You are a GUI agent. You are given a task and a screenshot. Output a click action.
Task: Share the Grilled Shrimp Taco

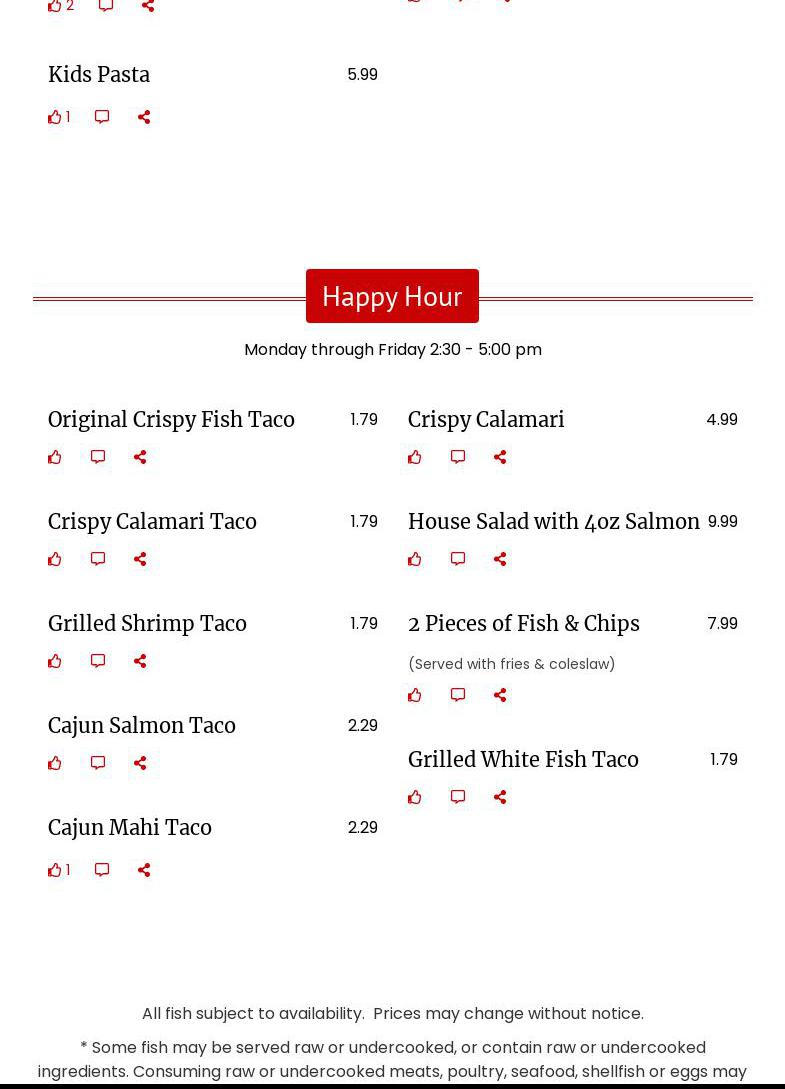140,661
